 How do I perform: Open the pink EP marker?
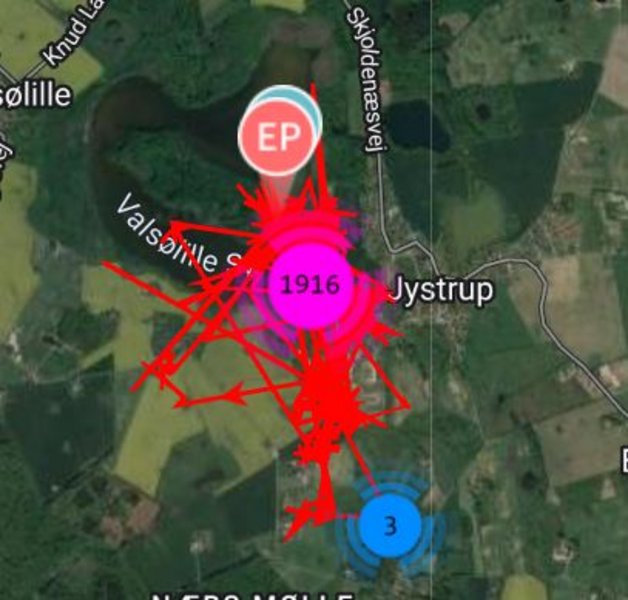pos(278,137)
